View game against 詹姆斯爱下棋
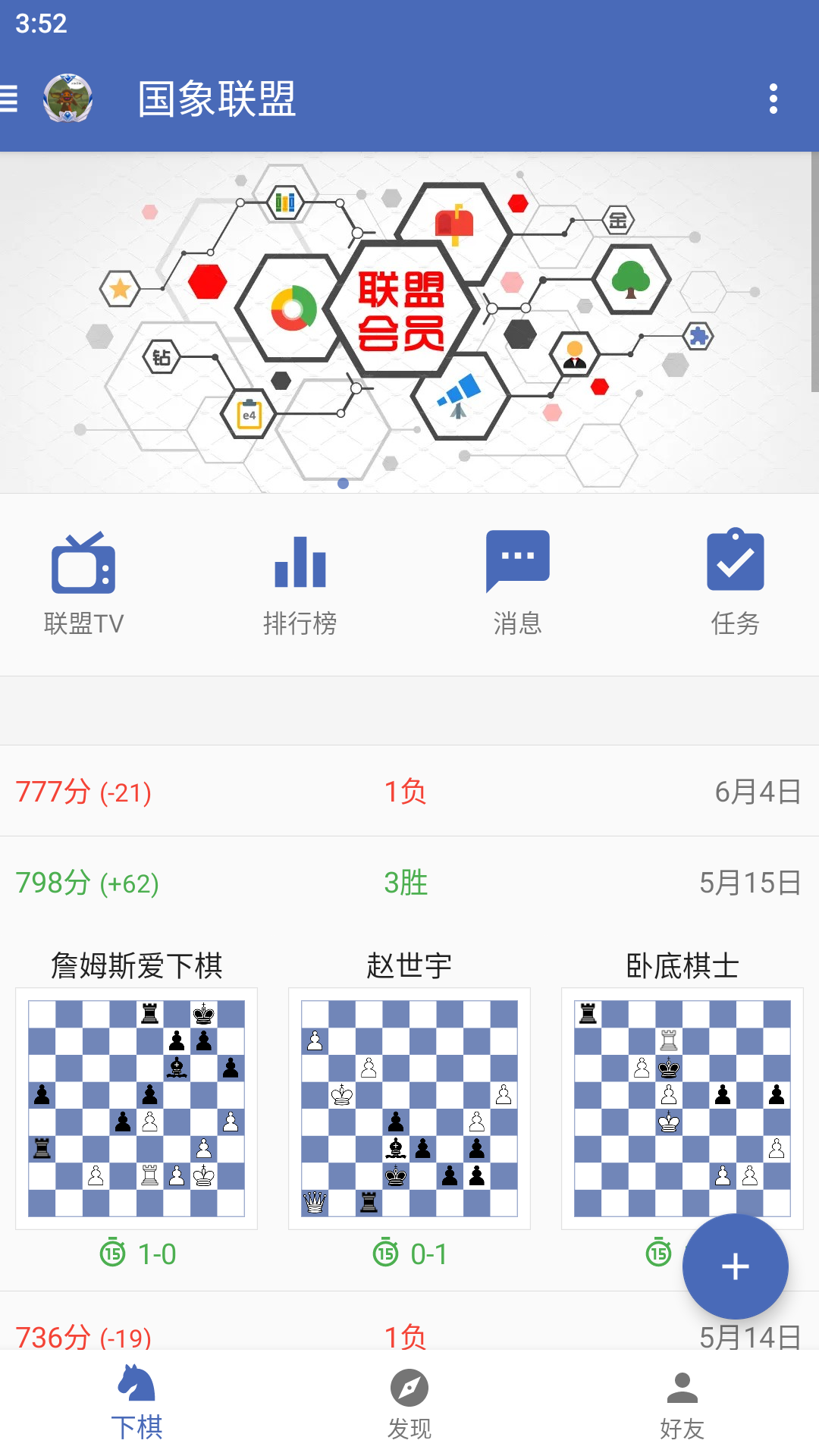819x1456 pixels. pyautogui.click(x=136, y=1108)
